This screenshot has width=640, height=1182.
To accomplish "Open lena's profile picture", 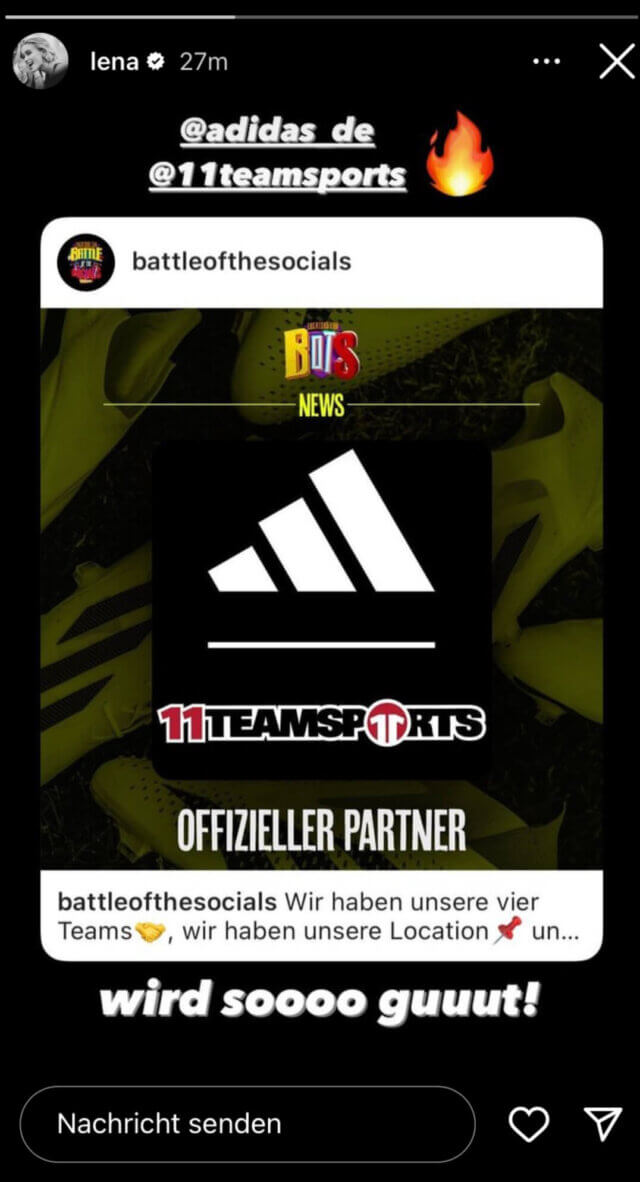I will coord(40,61).
